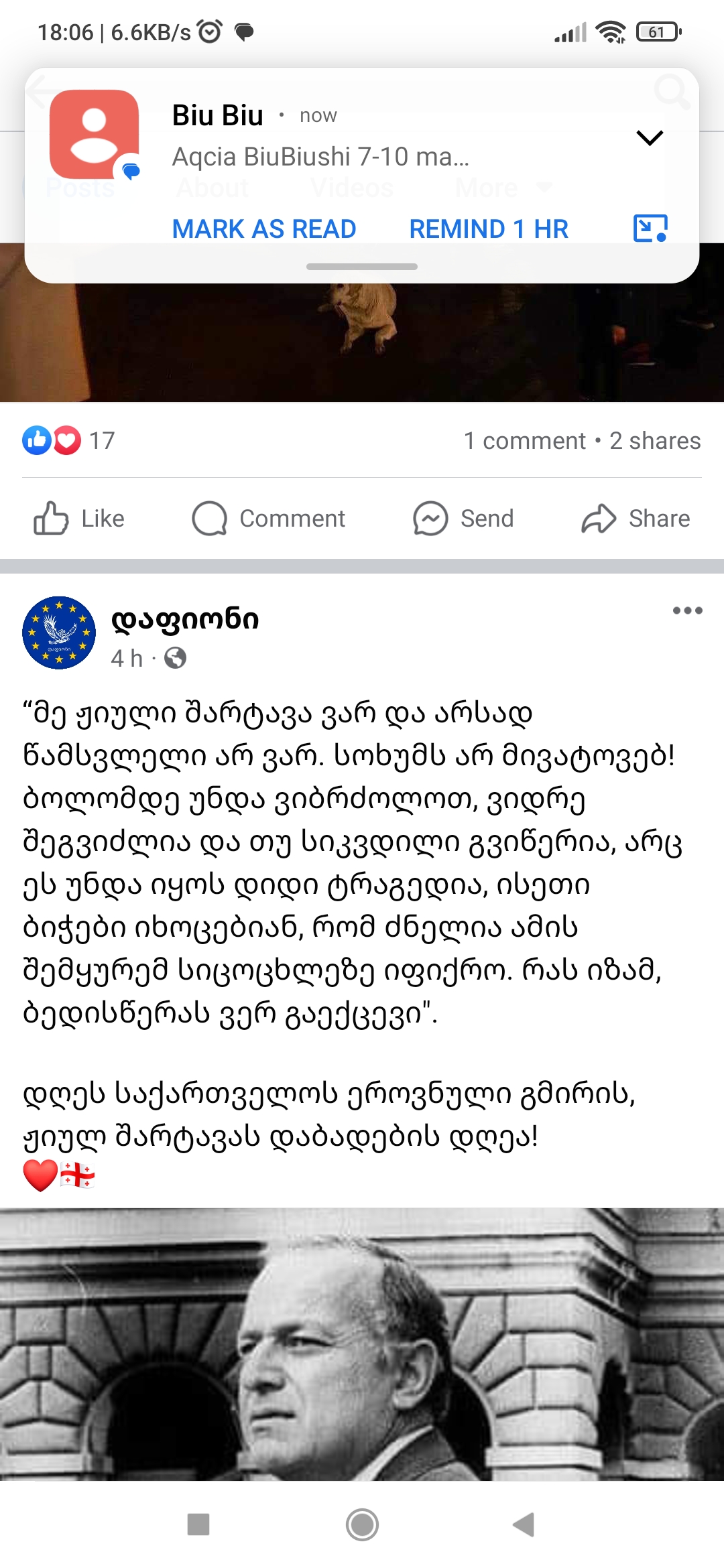Open the დაფიონი page profile picture

pos(59,633)
